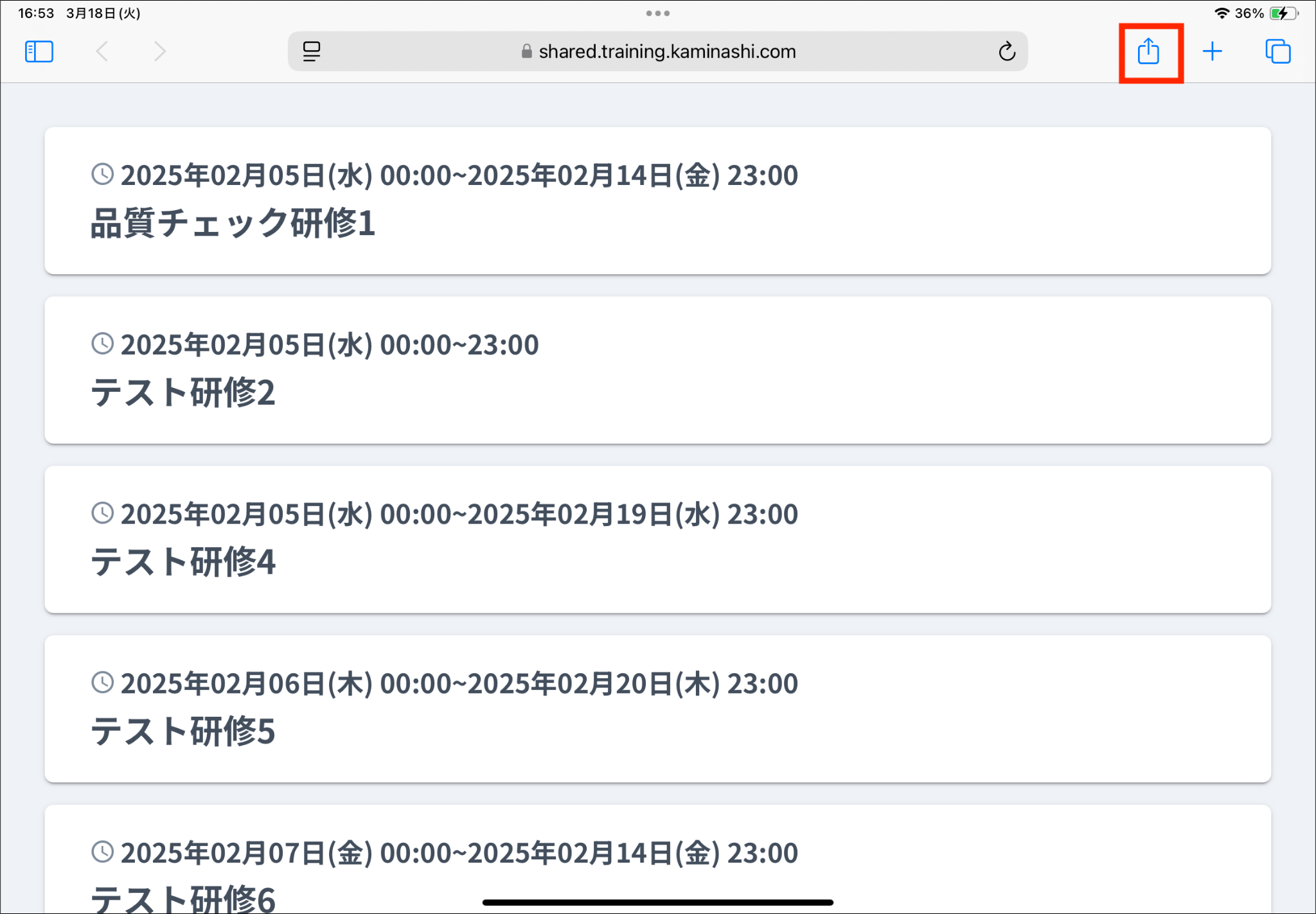
Task: View the テスト研修5 training
Action: click(x=657, y=709)
